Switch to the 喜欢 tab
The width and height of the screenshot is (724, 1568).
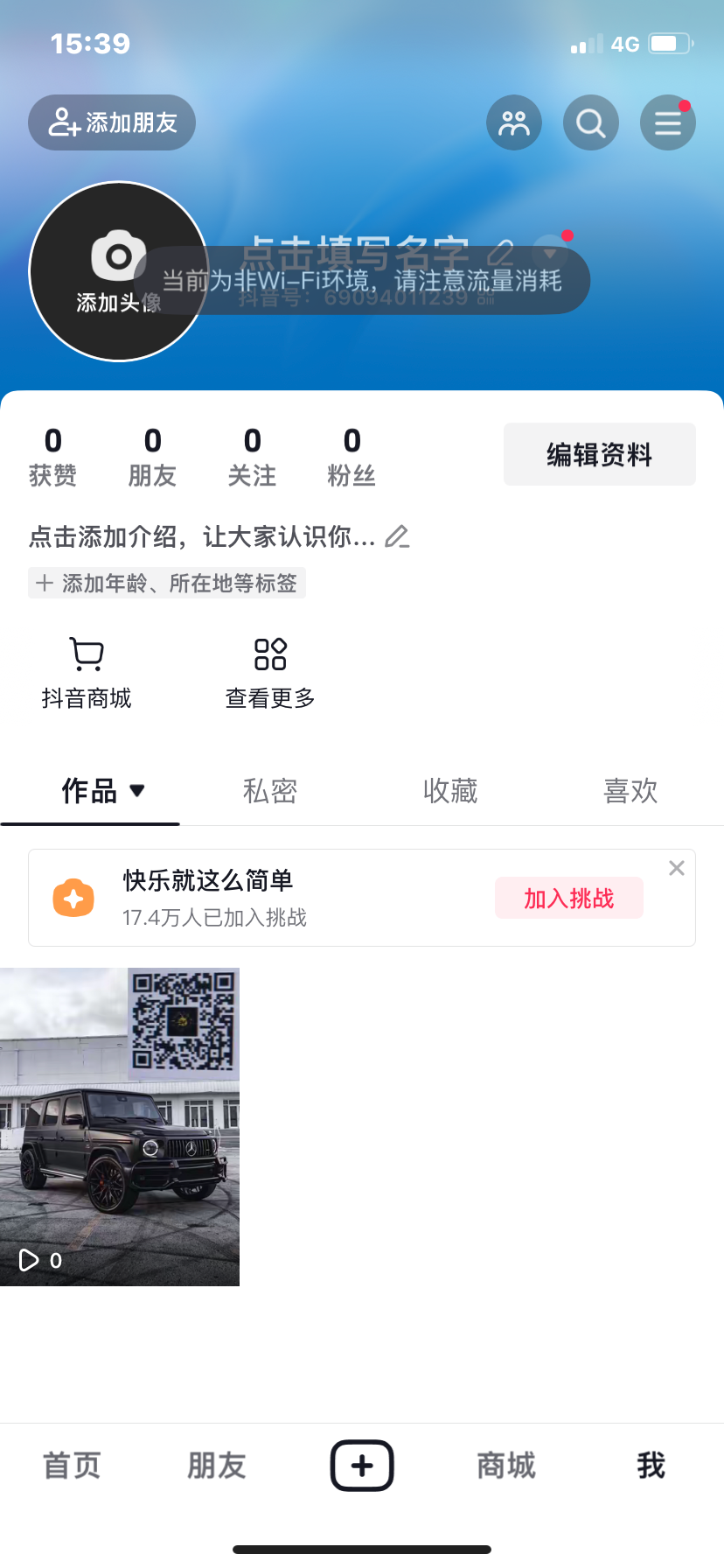630,791
